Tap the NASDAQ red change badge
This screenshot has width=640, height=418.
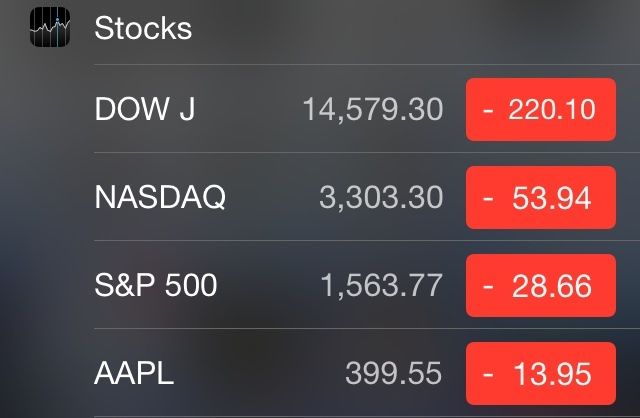coord(540,198)
